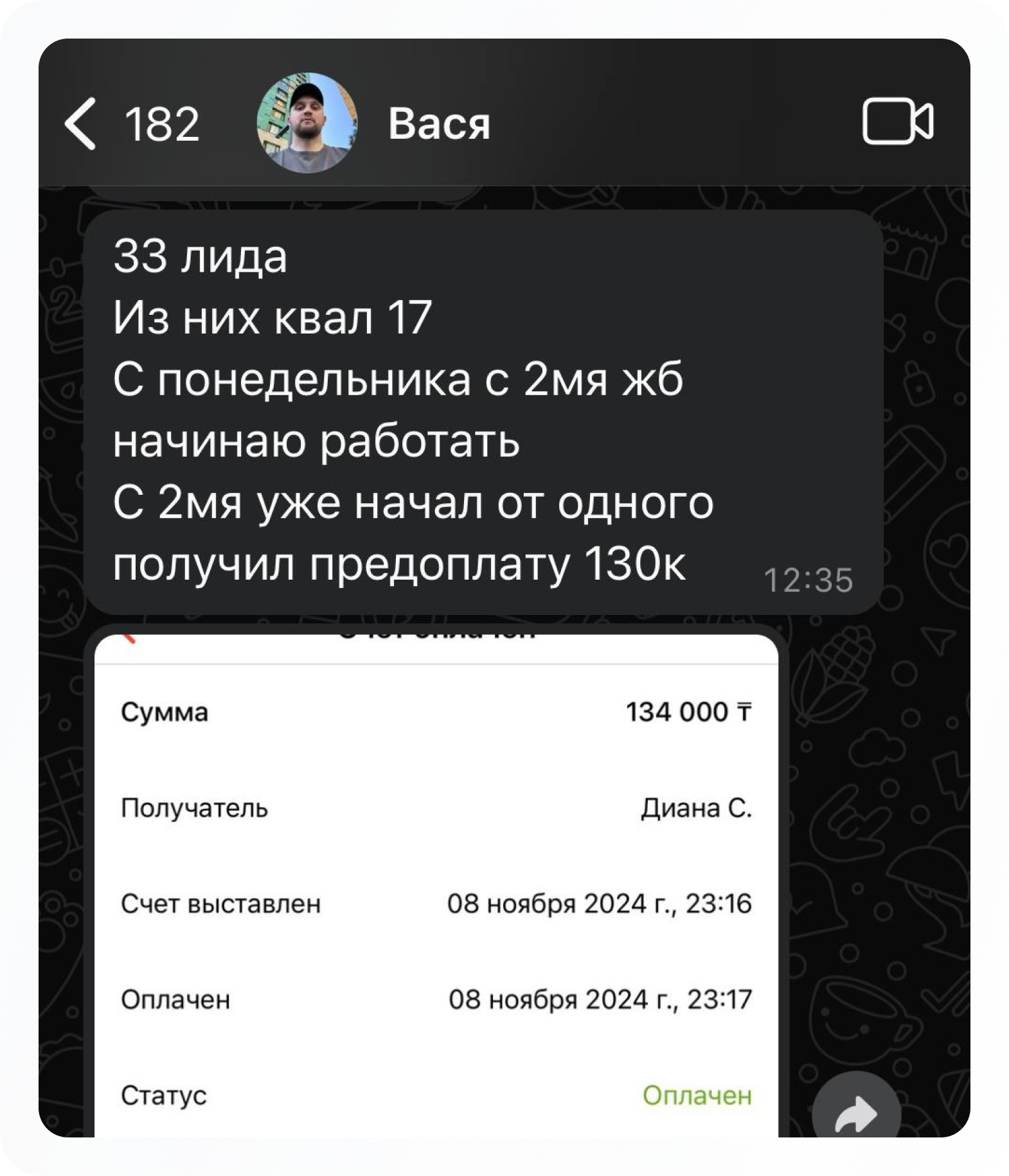This screenshot has width=1009, height=1176.
Task: Open Вася's contact profile
Action: (438, 123)
